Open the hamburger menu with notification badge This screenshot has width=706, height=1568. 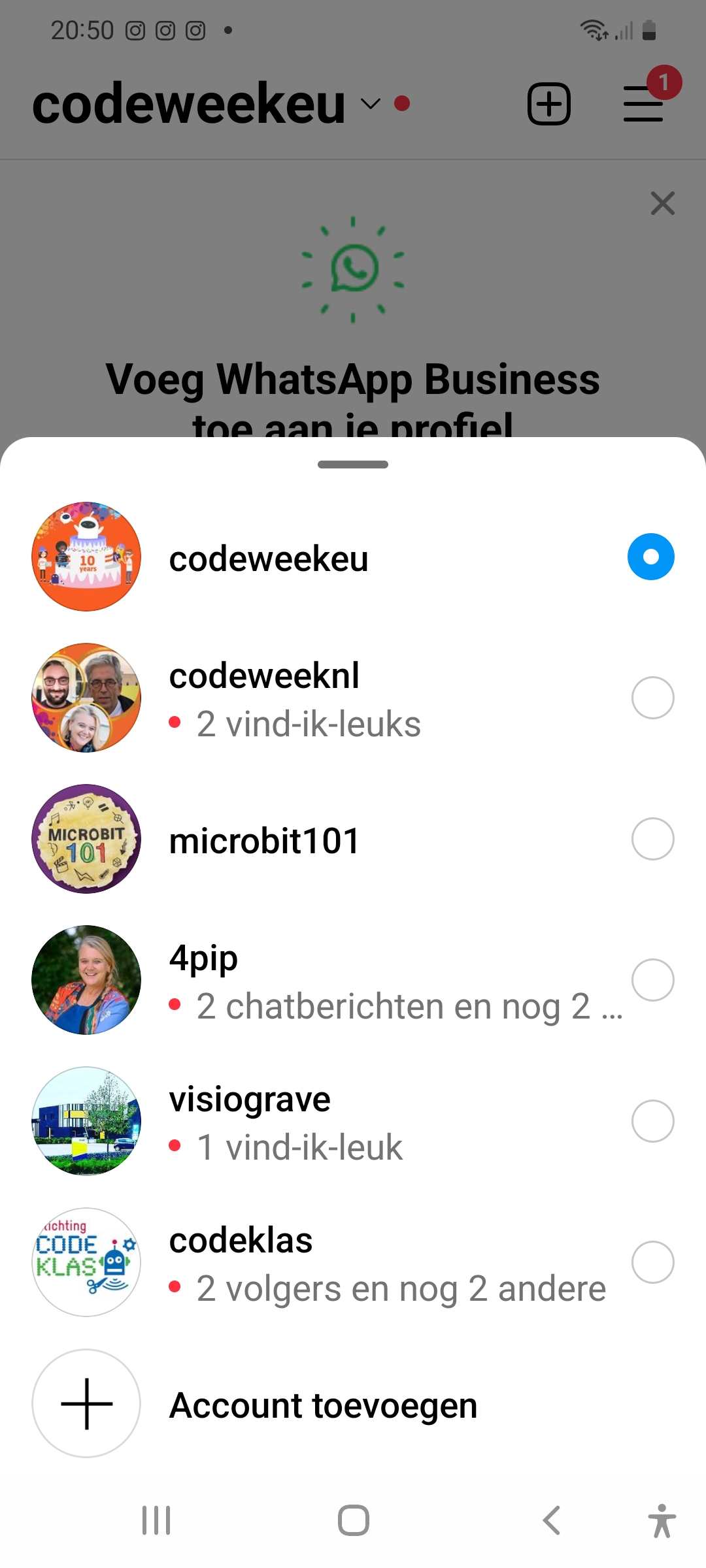(x=644, y=104)
